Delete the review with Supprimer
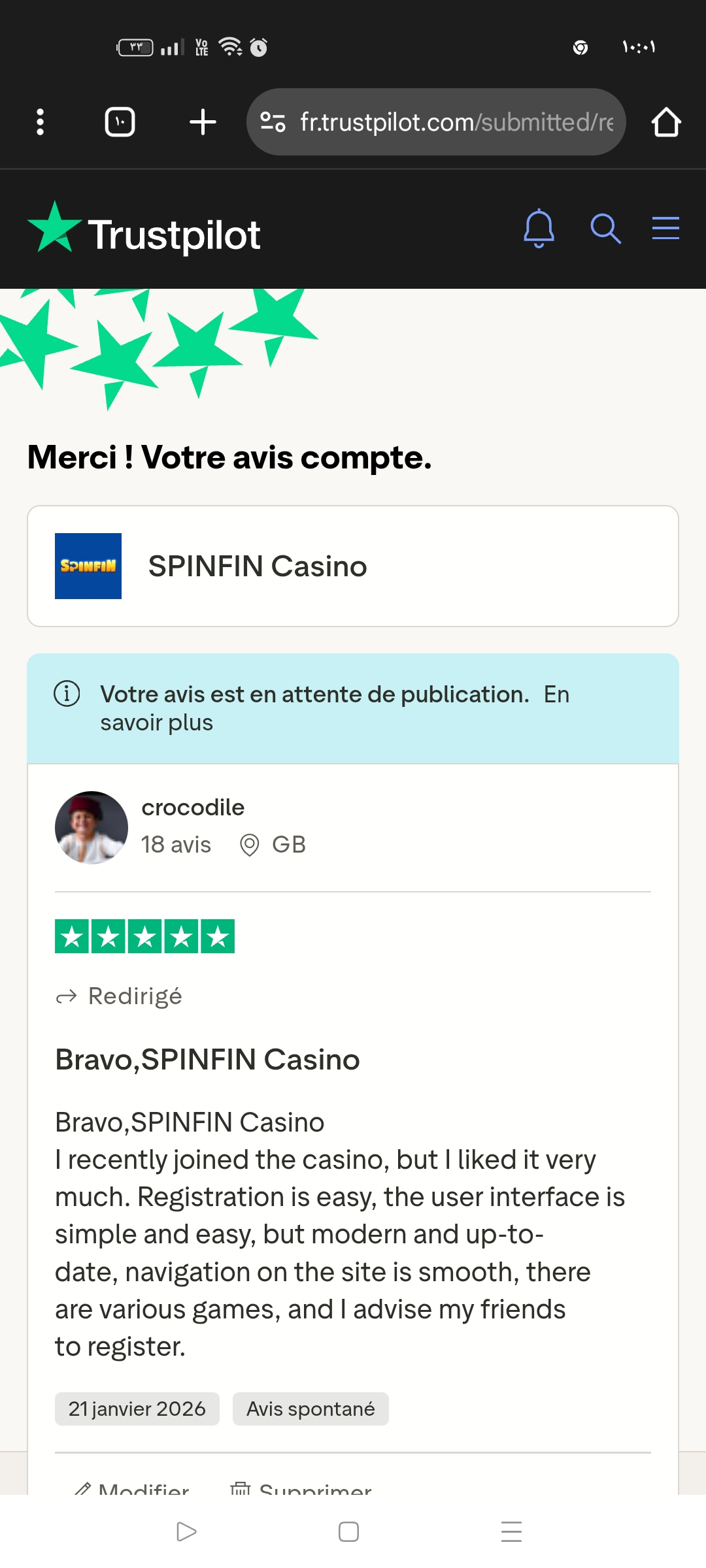This screenshot has width=706, height=1568. coord(301,1488)
